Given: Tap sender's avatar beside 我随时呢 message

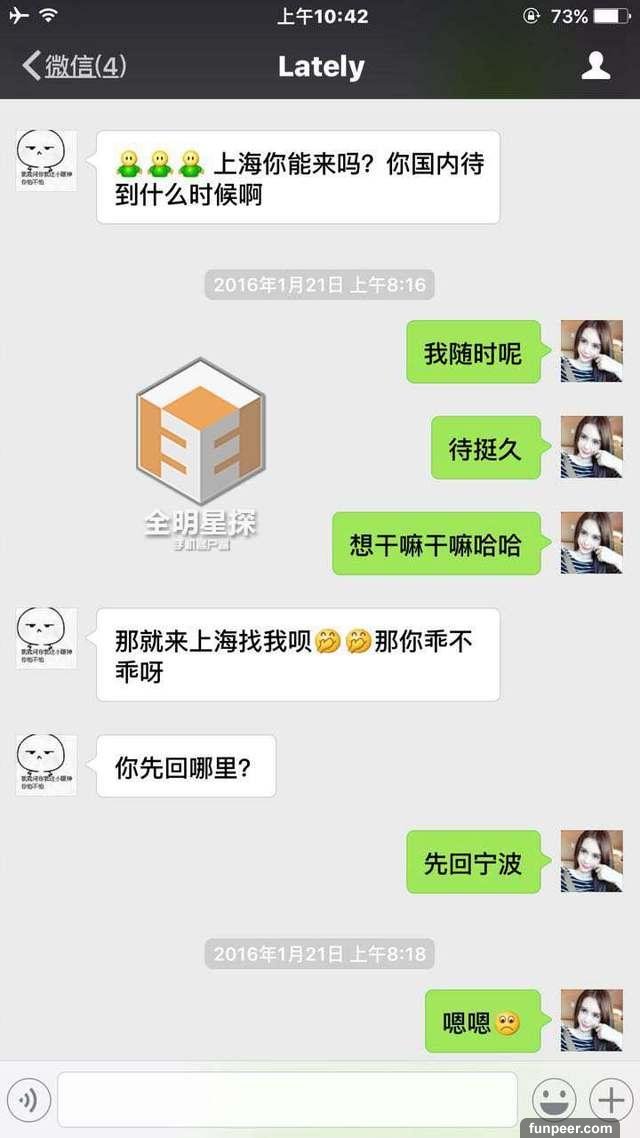Looking at the screenshot, I should pyautogui.click(x=591, y=351).
